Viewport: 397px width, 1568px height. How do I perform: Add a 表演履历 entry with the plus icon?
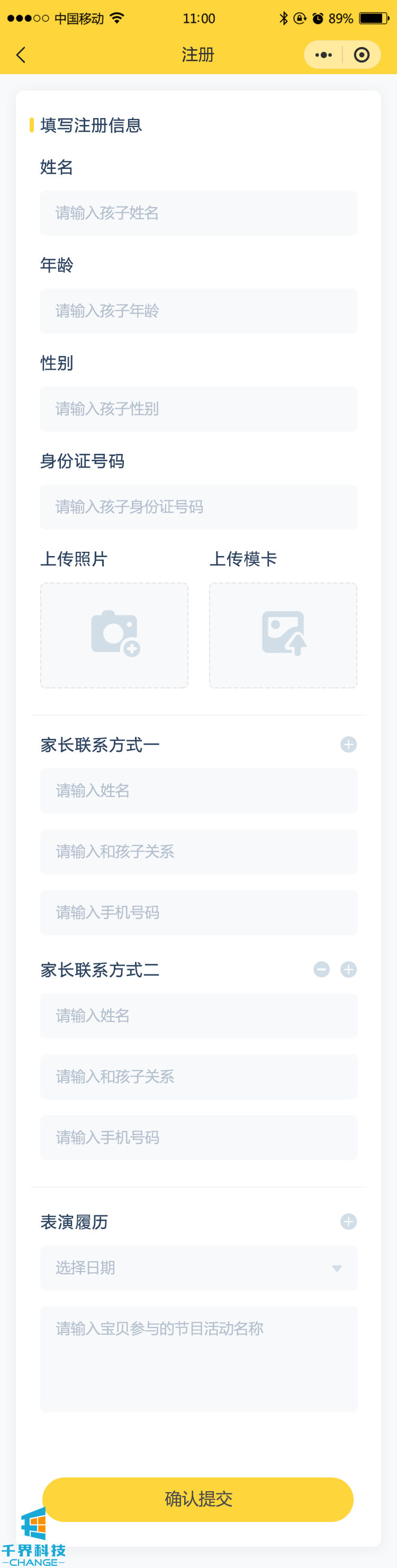pyautogui.click(x=348, y=1222)
